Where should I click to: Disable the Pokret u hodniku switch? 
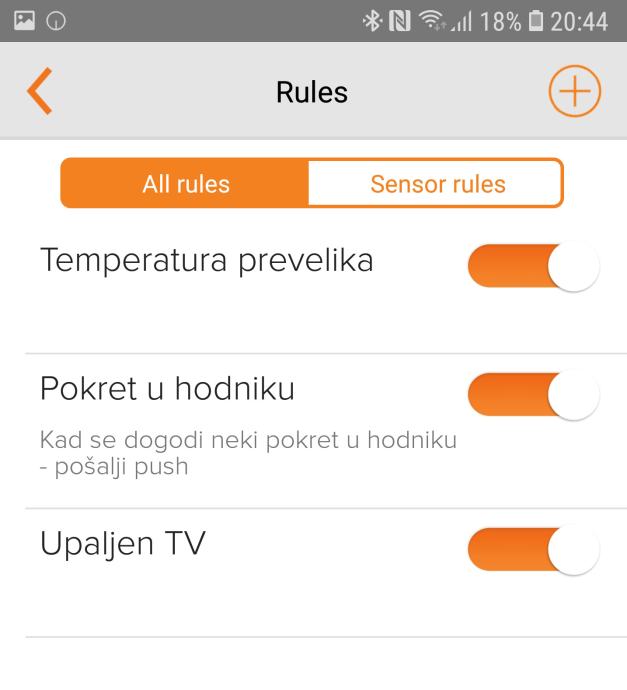tap(533, 395)
